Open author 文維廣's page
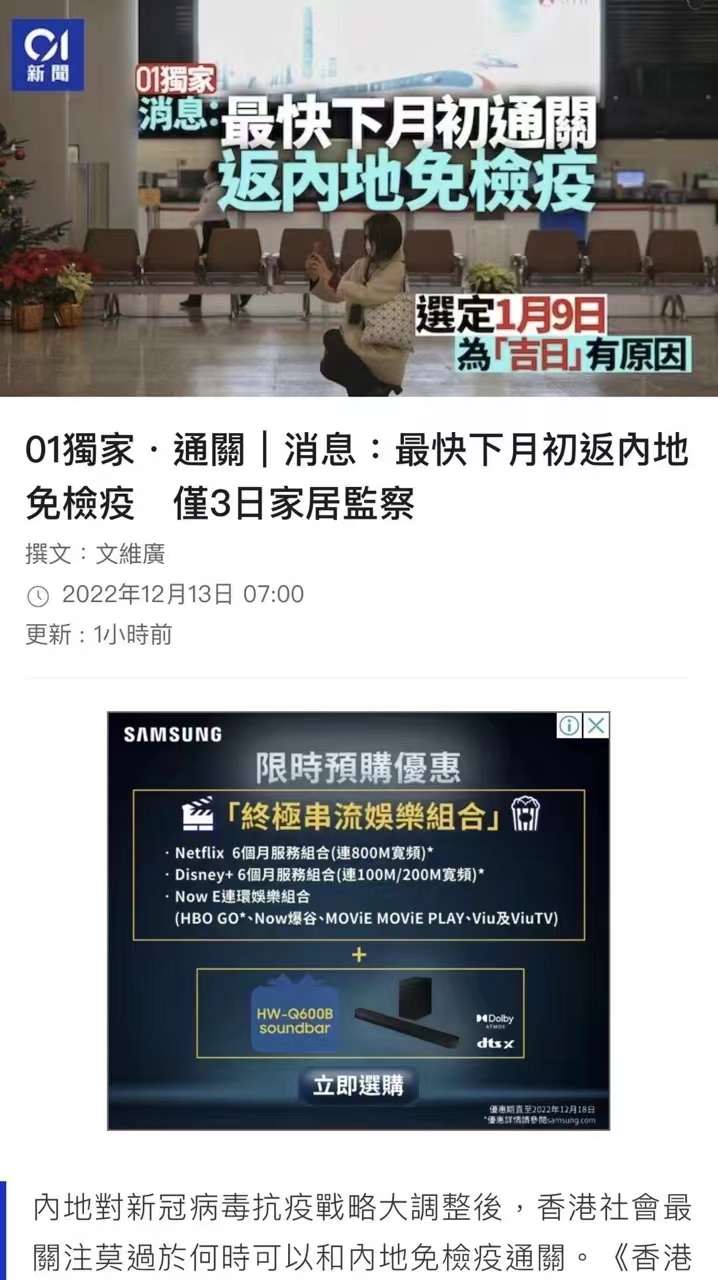This screenshot has height=1280, width=718. click(130, 553)
